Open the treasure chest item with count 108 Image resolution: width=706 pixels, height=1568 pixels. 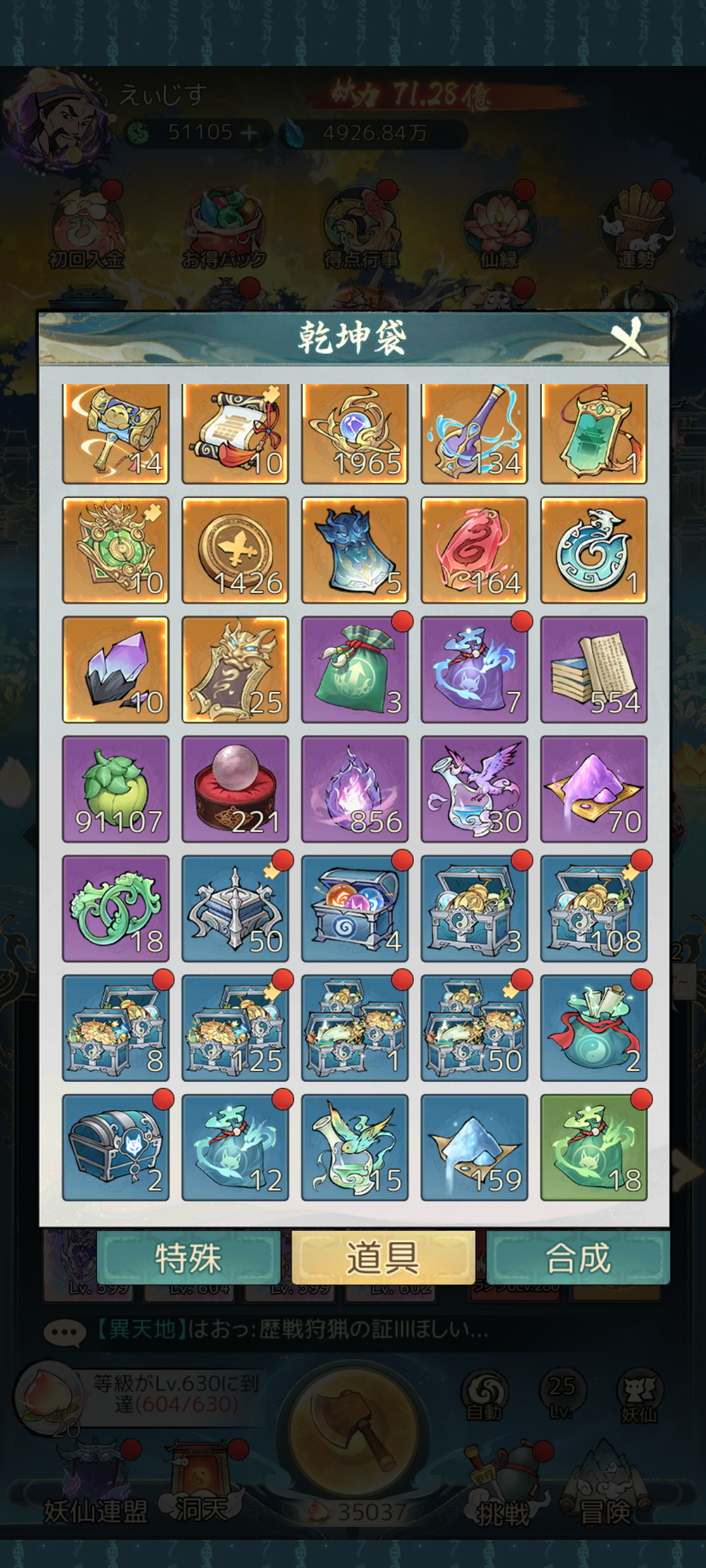(594, 909)
